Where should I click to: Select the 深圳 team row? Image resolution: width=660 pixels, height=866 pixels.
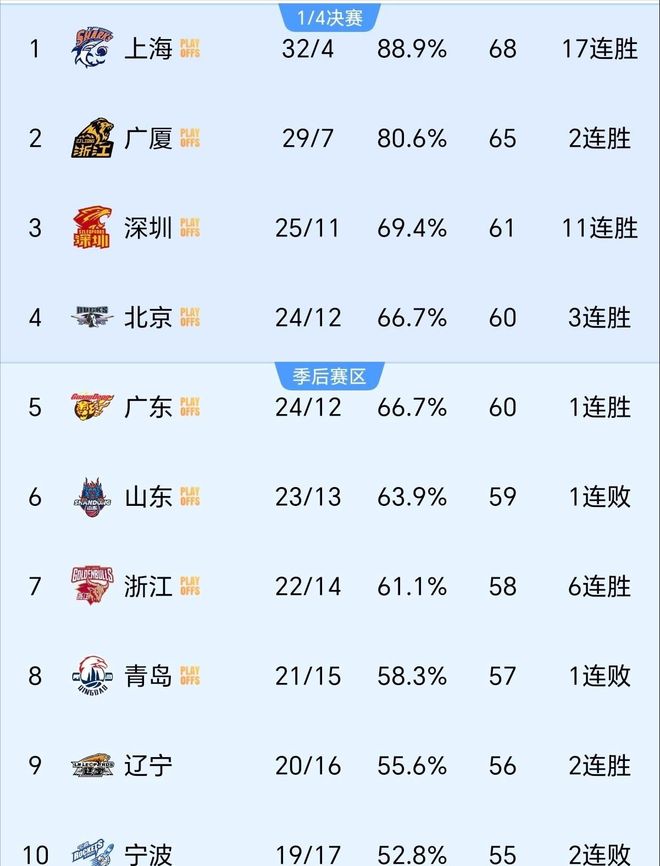[x=148, y=228]
